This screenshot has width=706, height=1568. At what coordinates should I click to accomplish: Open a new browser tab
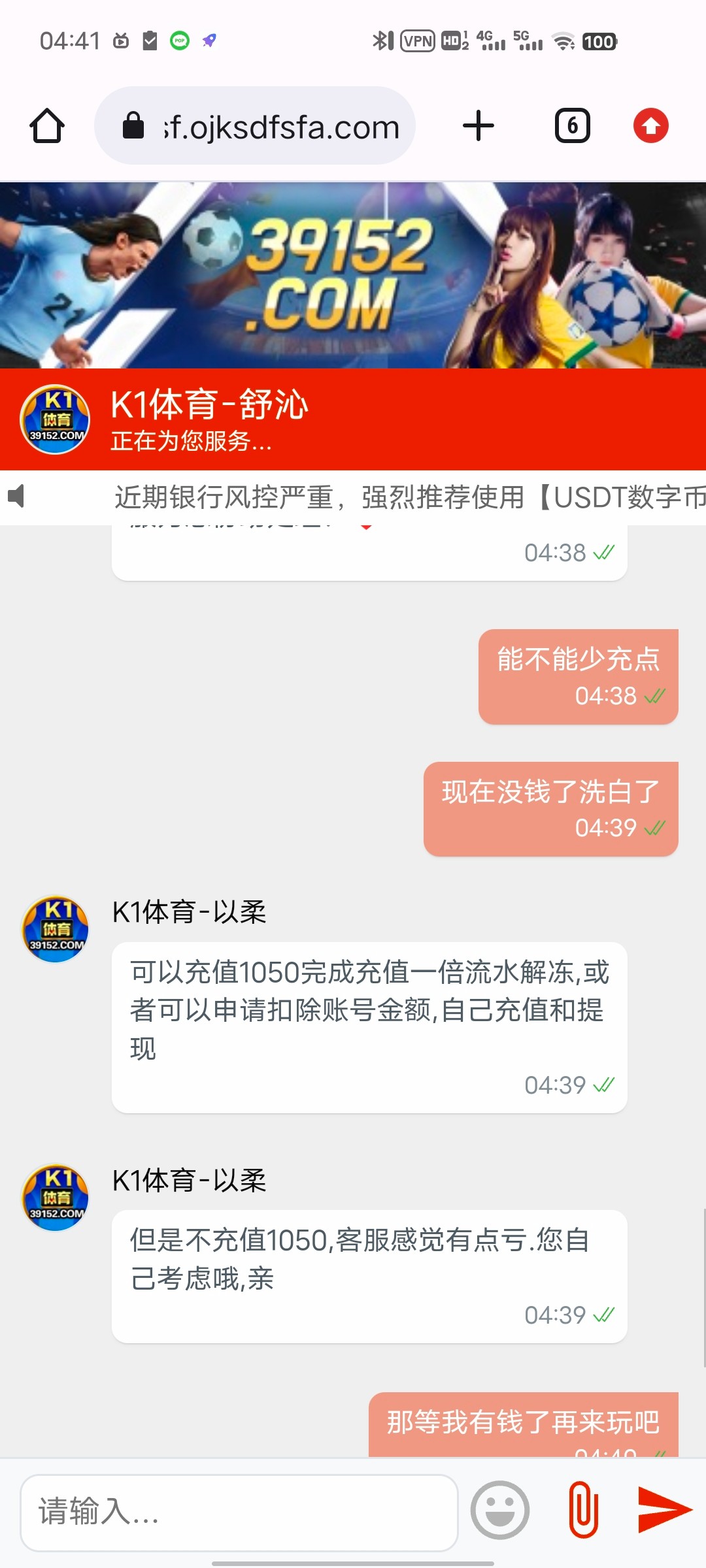coord(479,125)
